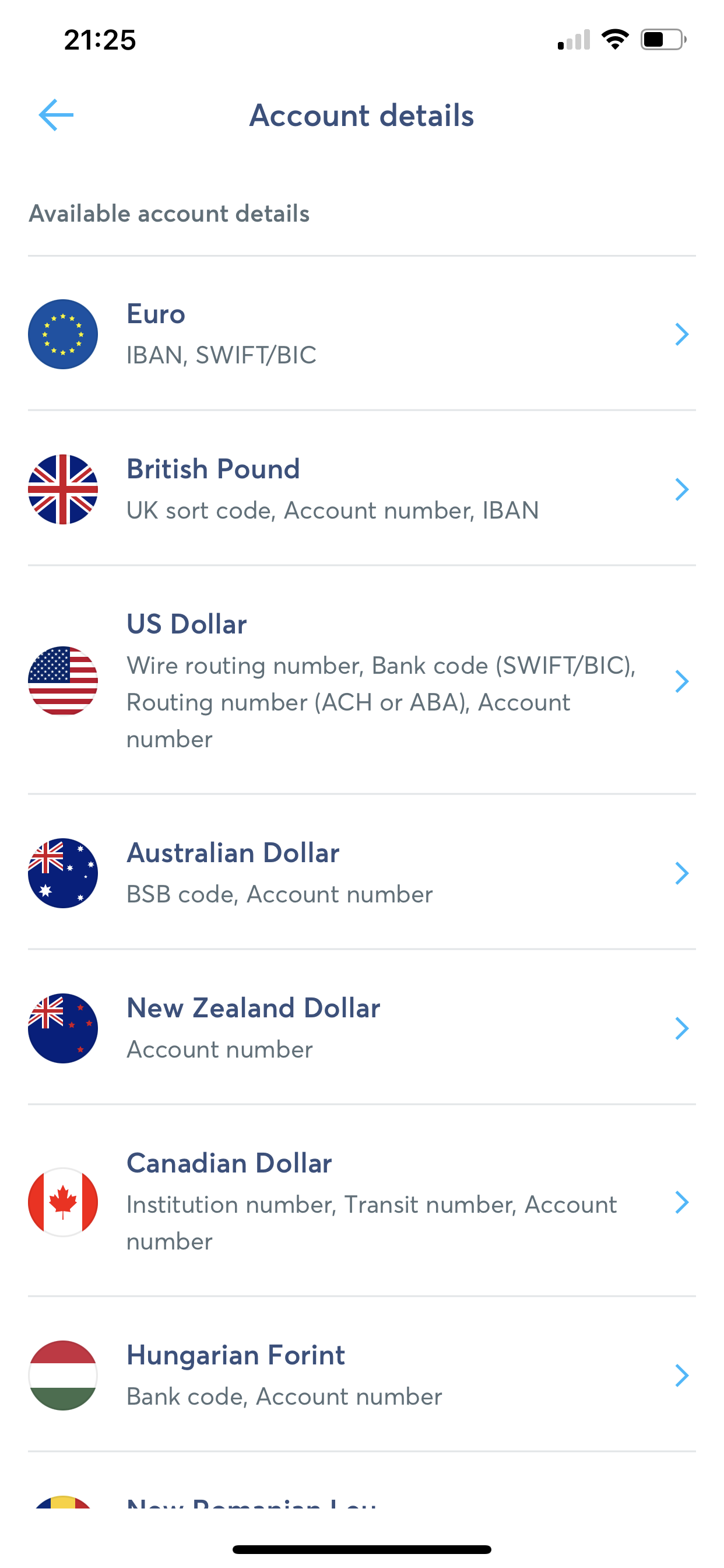Open Euro account details
This screenshot has width=724, height=1568.
pyautogui.click(x=362, y=334)
